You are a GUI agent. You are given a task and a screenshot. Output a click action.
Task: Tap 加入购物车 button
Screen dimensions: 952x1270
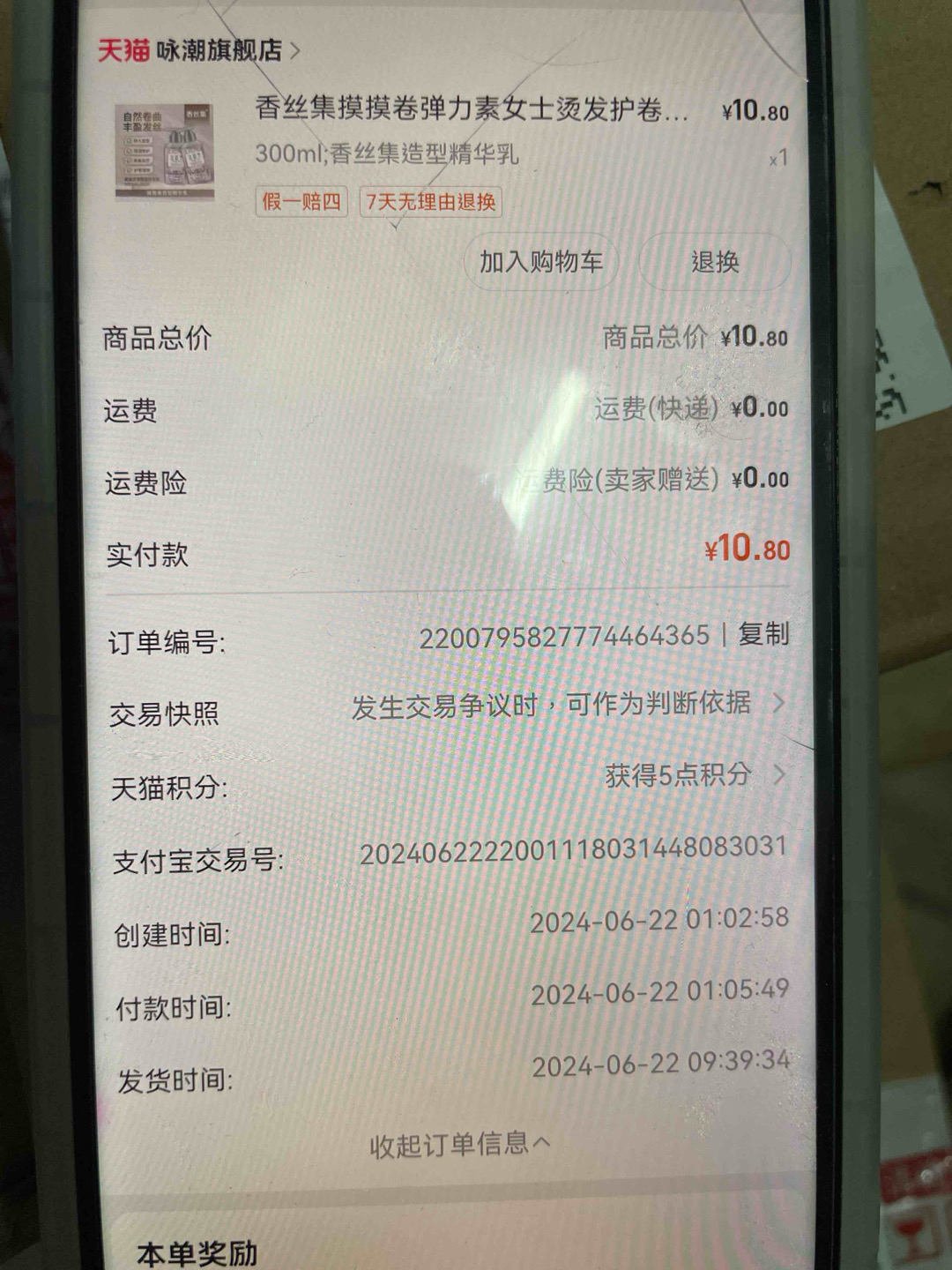(540, 261)
